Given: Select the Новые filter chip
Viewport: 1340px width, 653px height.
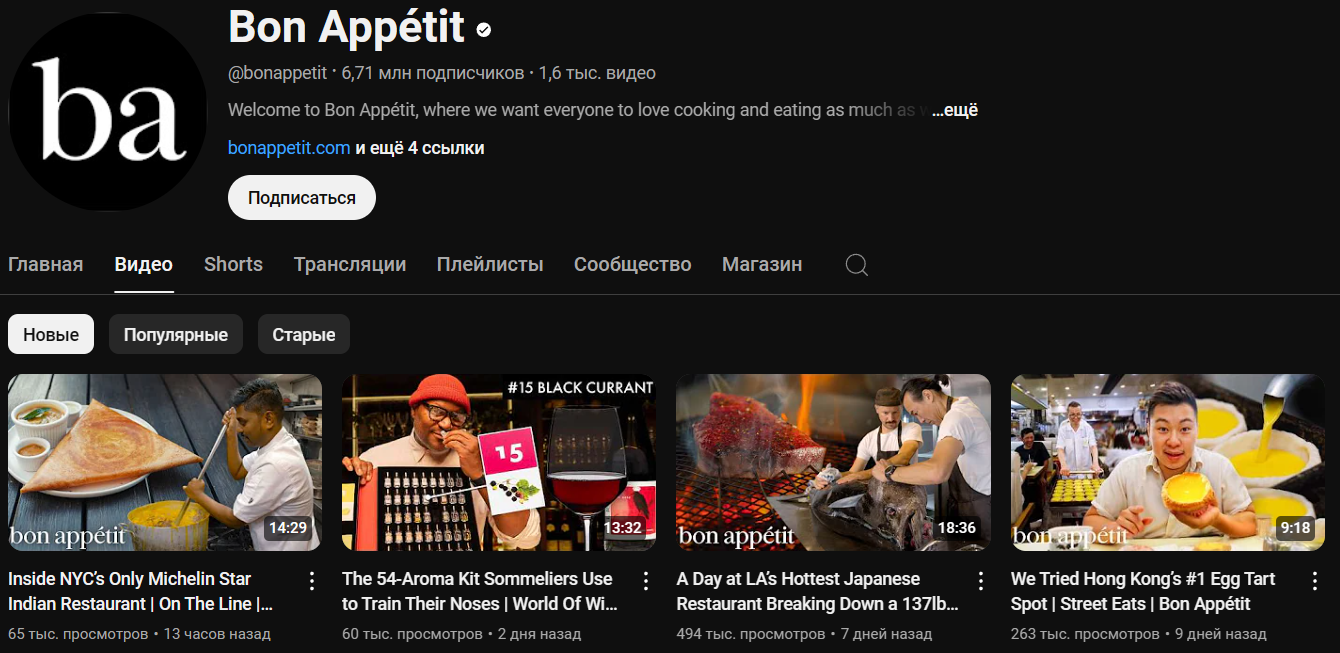Looking at the screenshot, I should pos(51,335).
